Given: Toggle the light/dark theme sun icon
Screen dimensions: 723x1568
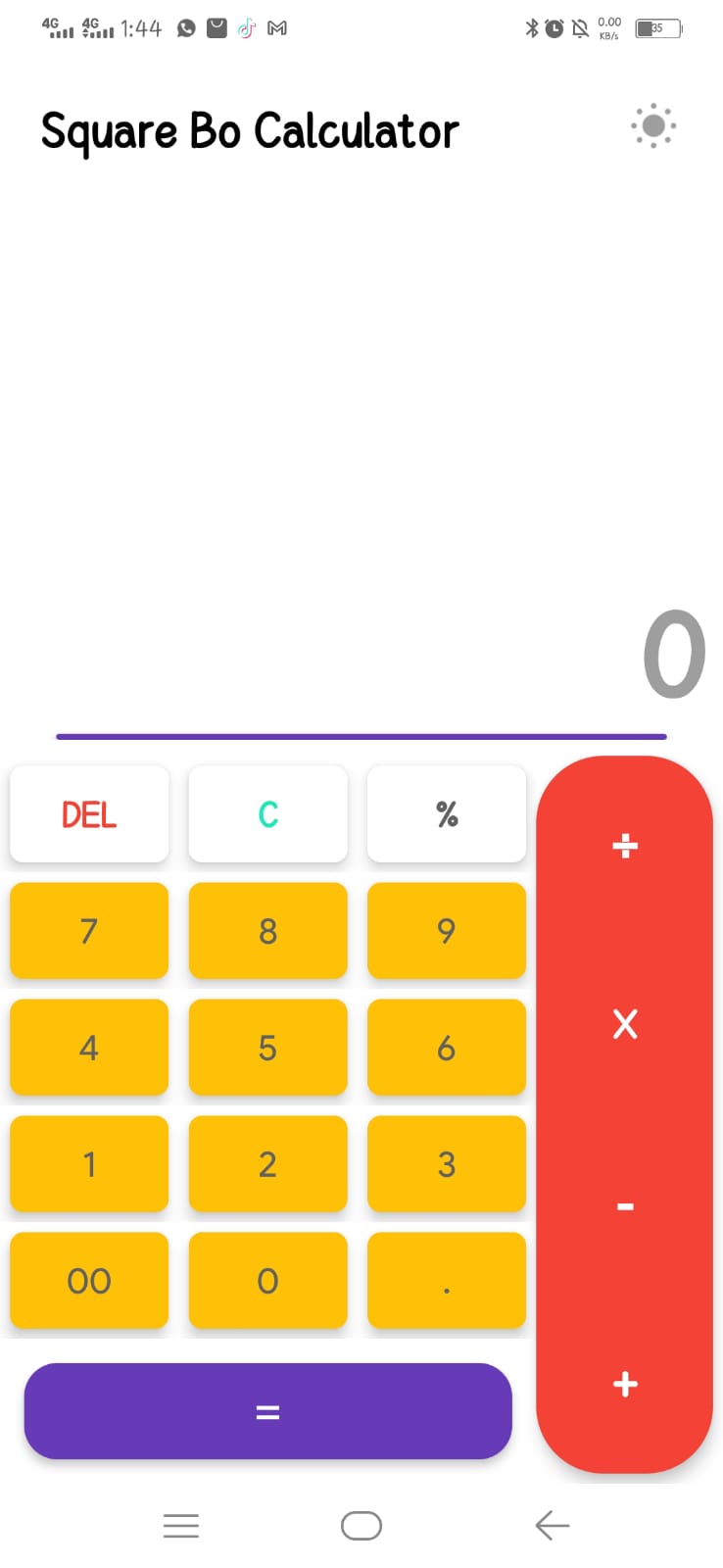Looking at the screenshot, I should point(653,126).
